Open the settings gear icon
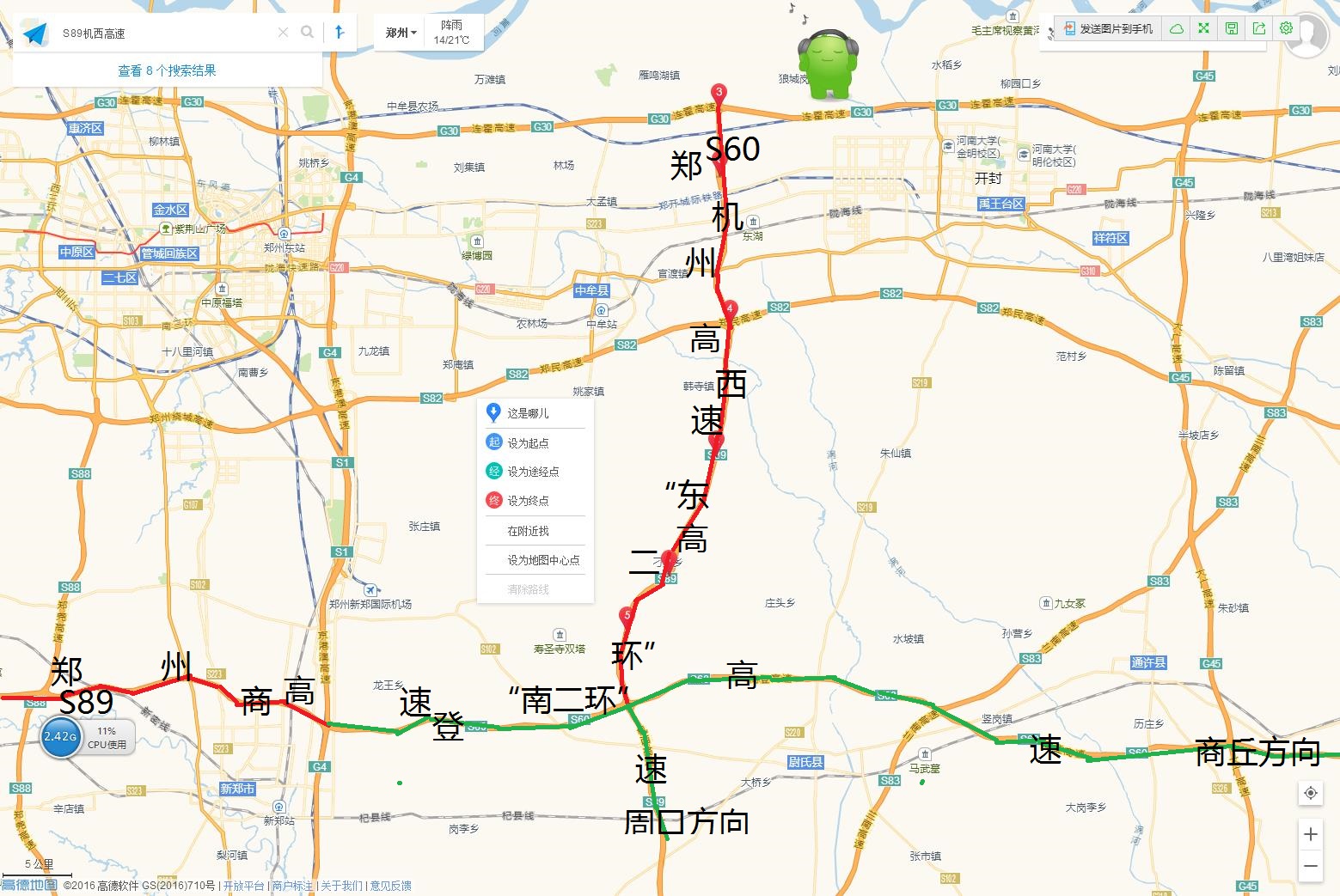Screen dimensions: 1340x896 [1286, 28]
